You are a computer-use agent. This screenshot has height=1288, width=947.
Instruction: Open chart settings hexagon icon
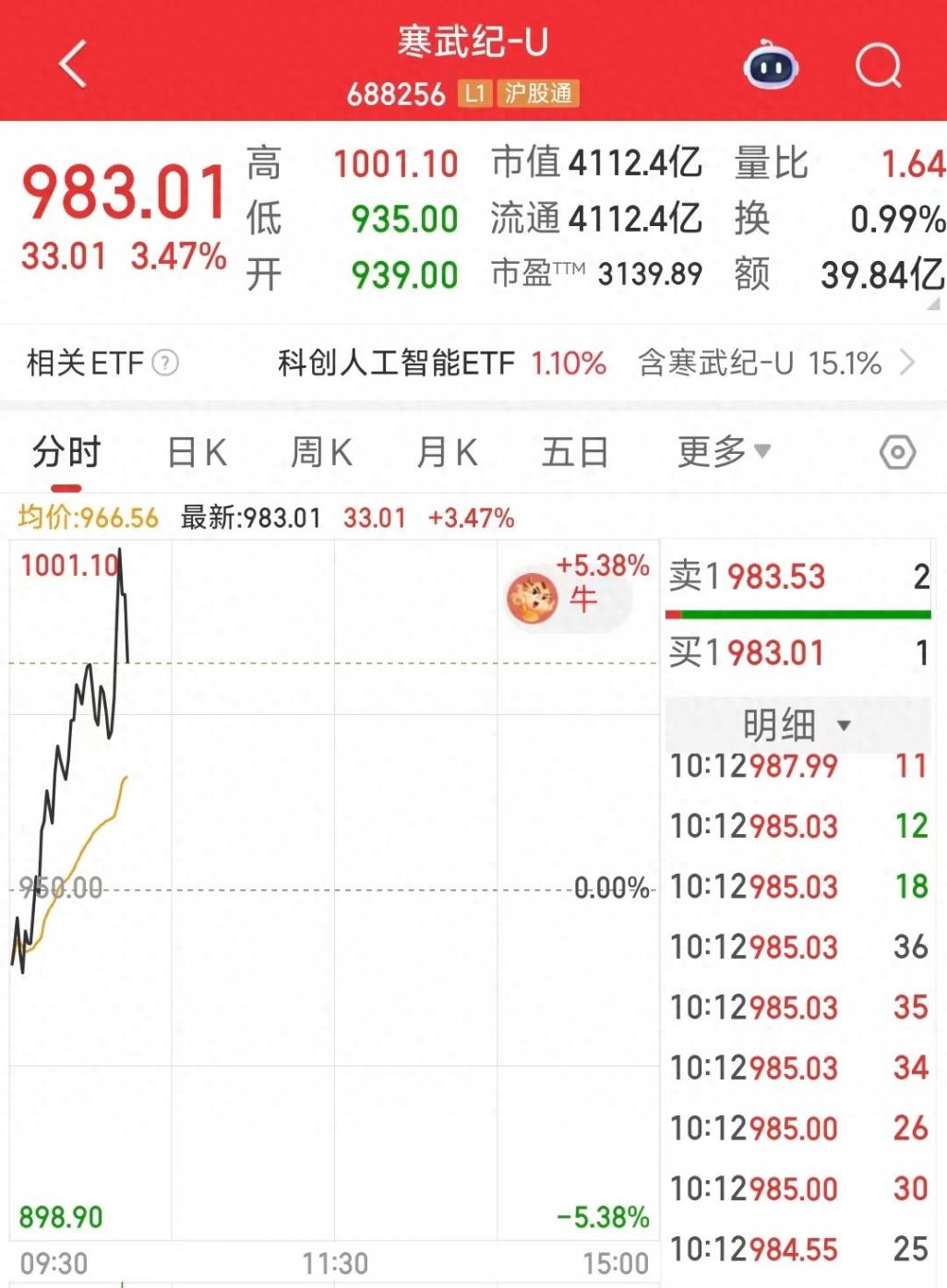tap(897, 453)
